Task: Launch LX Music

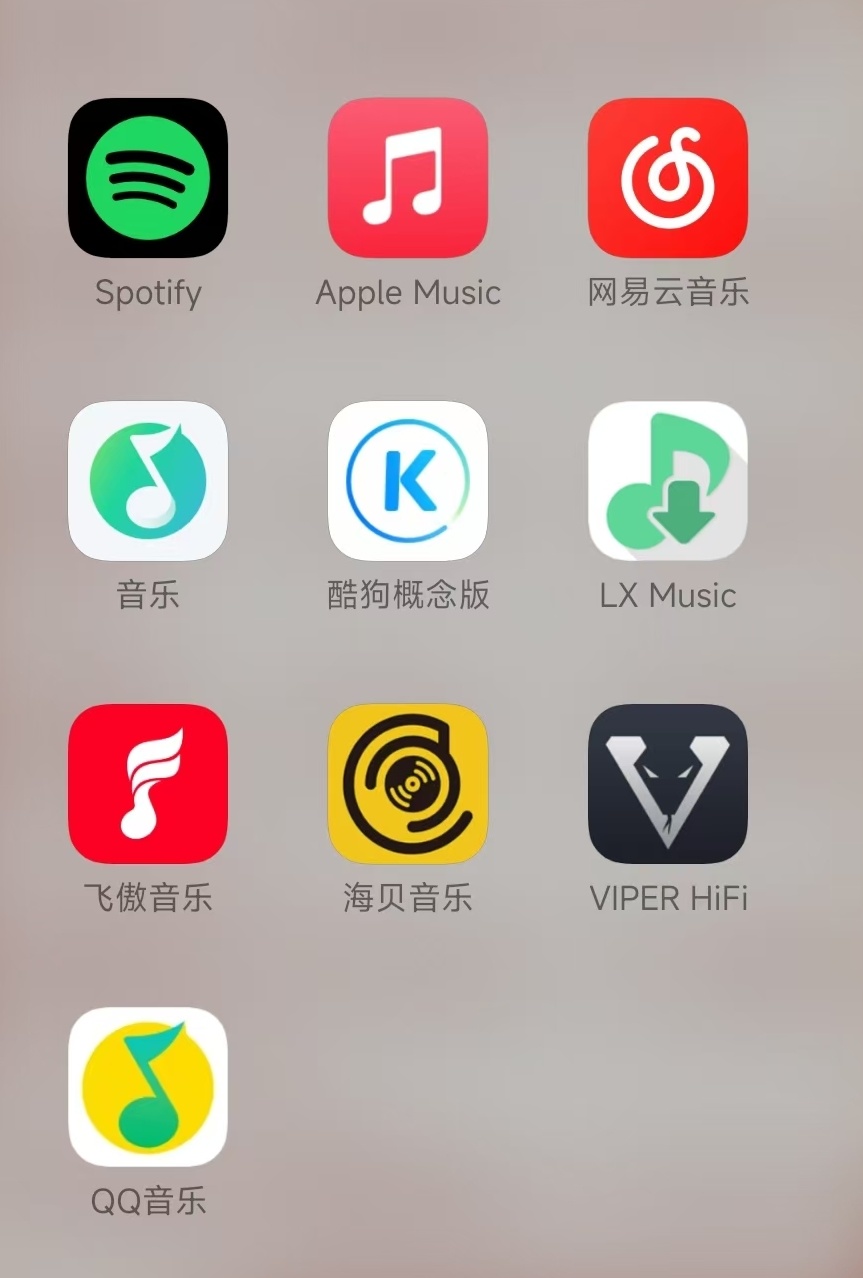Action: click(668, 481)
